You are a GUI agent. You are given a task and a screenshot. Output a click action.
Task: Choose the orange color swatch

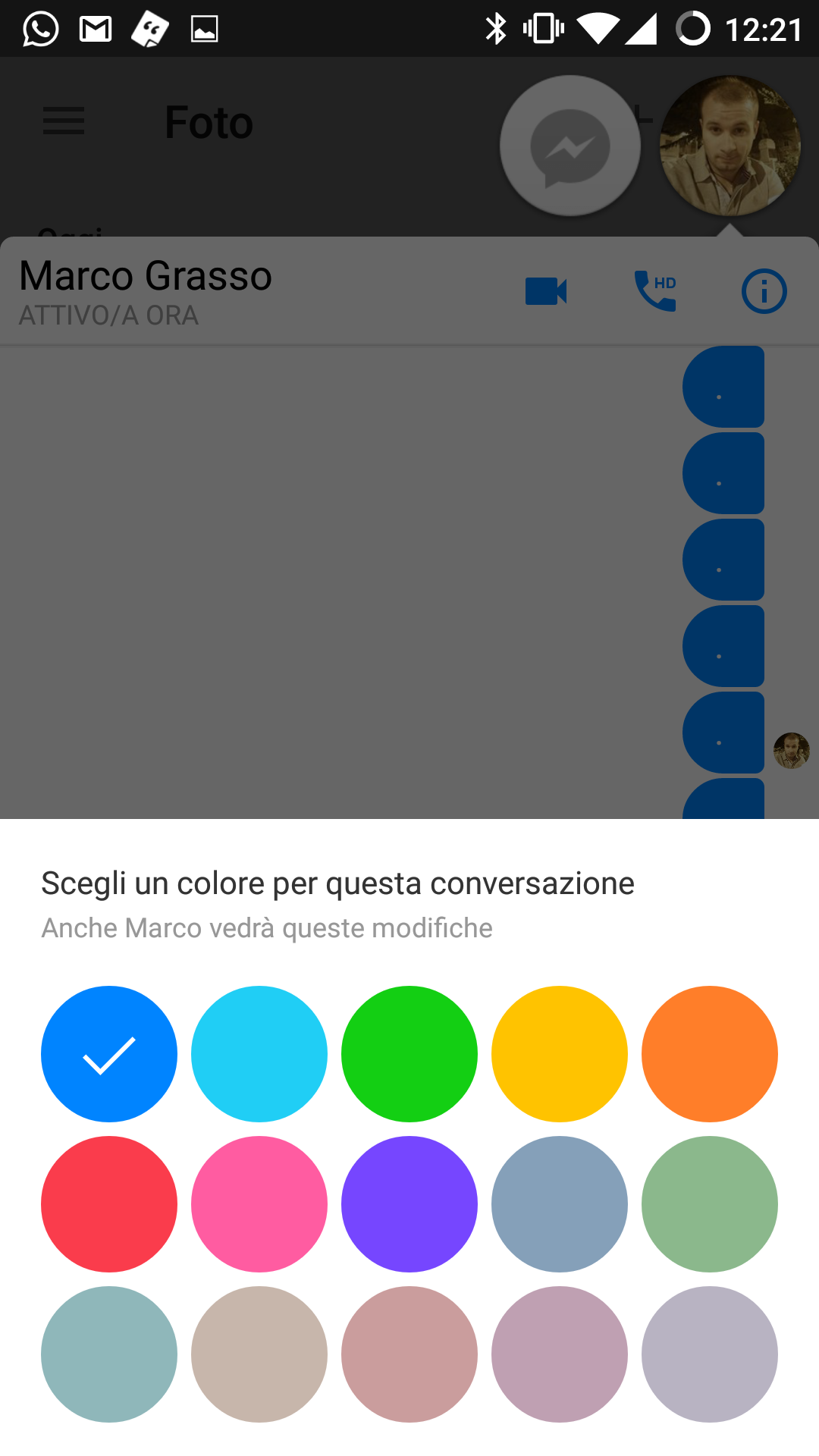click(710, 1053)
